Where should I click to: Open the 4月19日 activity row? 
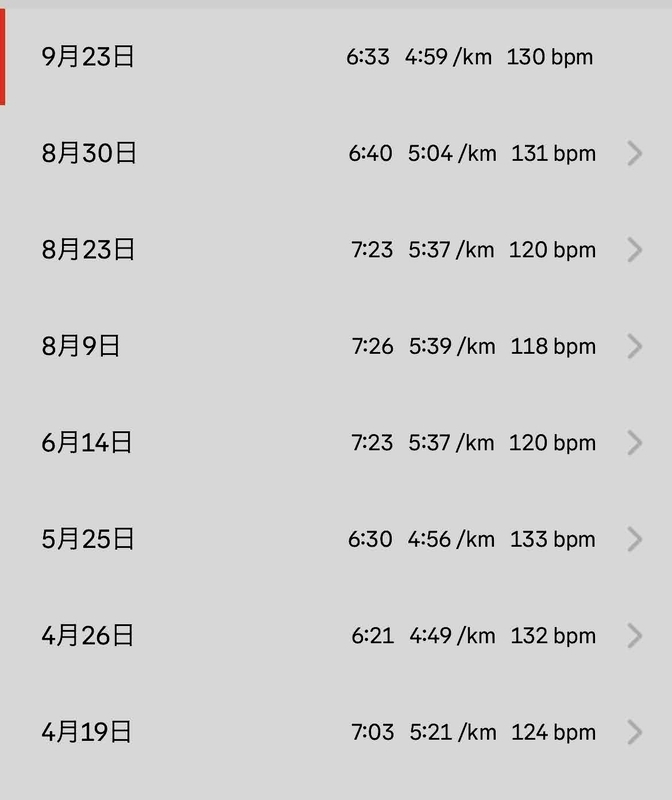pyautogui.click(x=336, y=732)
